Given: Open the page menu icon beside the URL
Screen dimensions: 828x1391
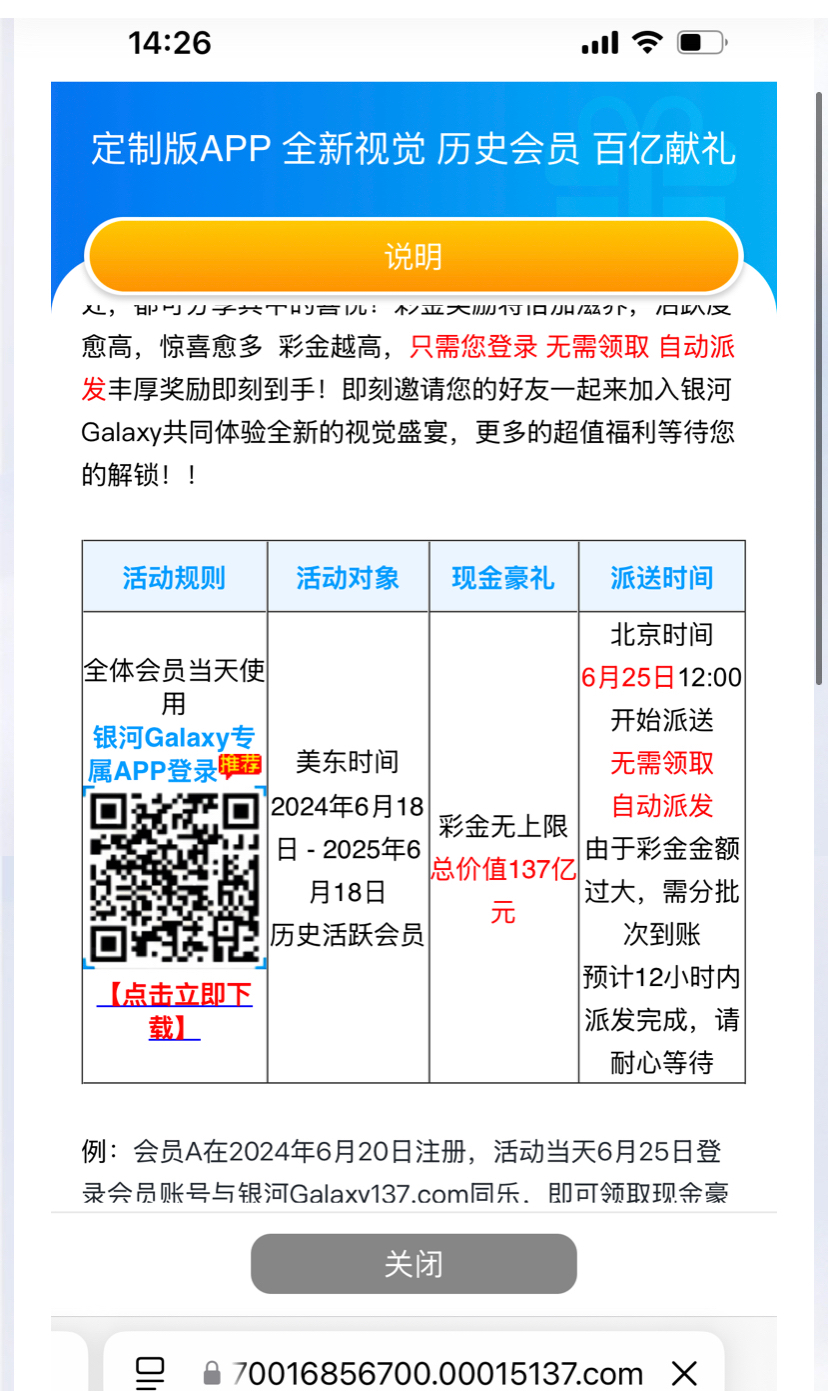Looking at the screenshot, I should pos(150,1372).
